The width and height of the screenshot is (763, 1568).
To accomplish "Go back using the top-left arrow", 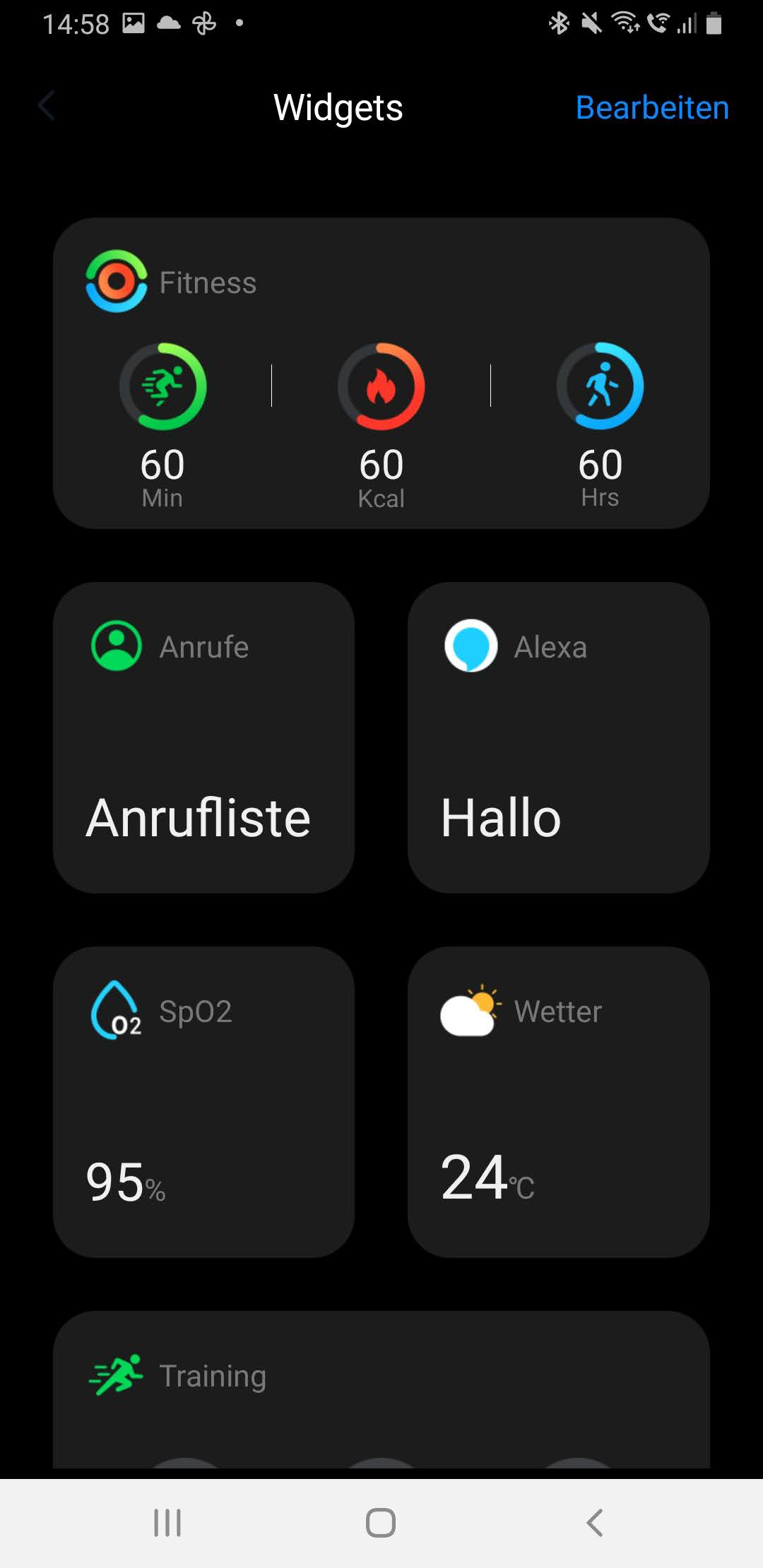I will coord(47,107).
